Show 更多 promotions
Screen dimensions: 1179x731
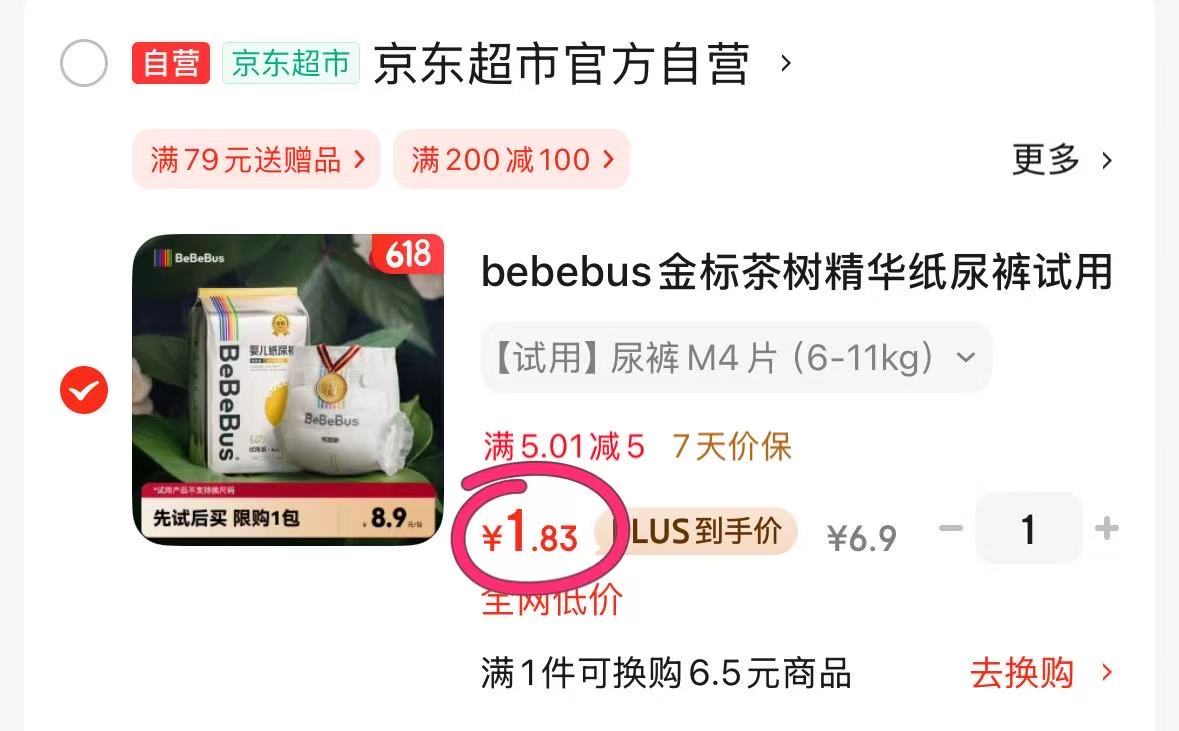pyautogui.click(x=1062, y=160)
